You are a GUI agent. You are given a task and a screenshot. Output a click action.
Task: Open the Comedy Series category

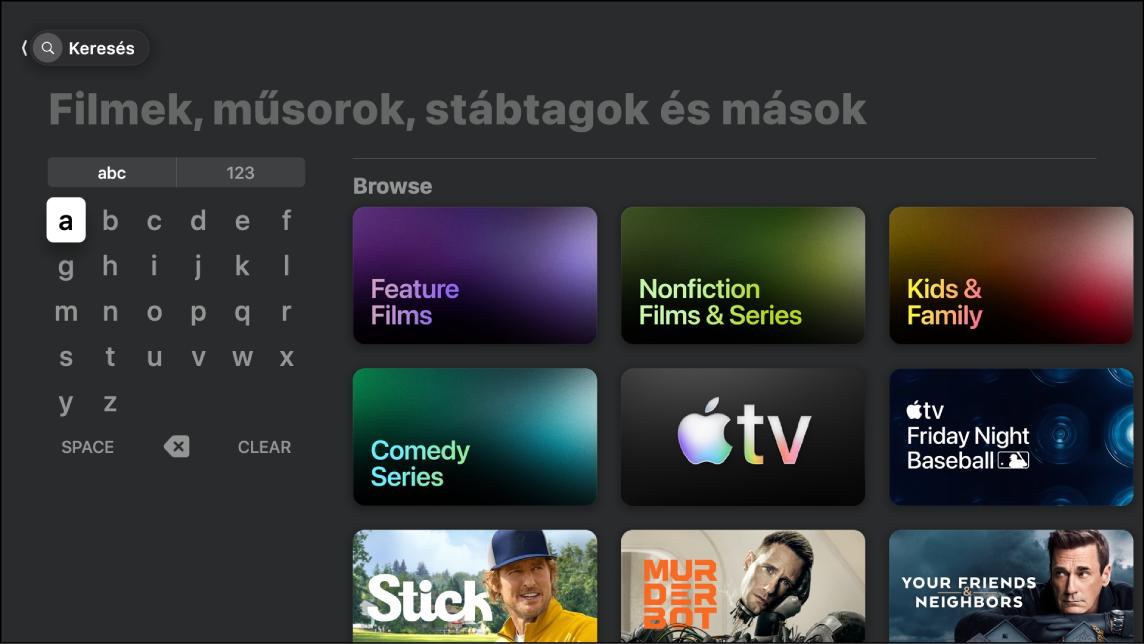[x=475, y=436]
